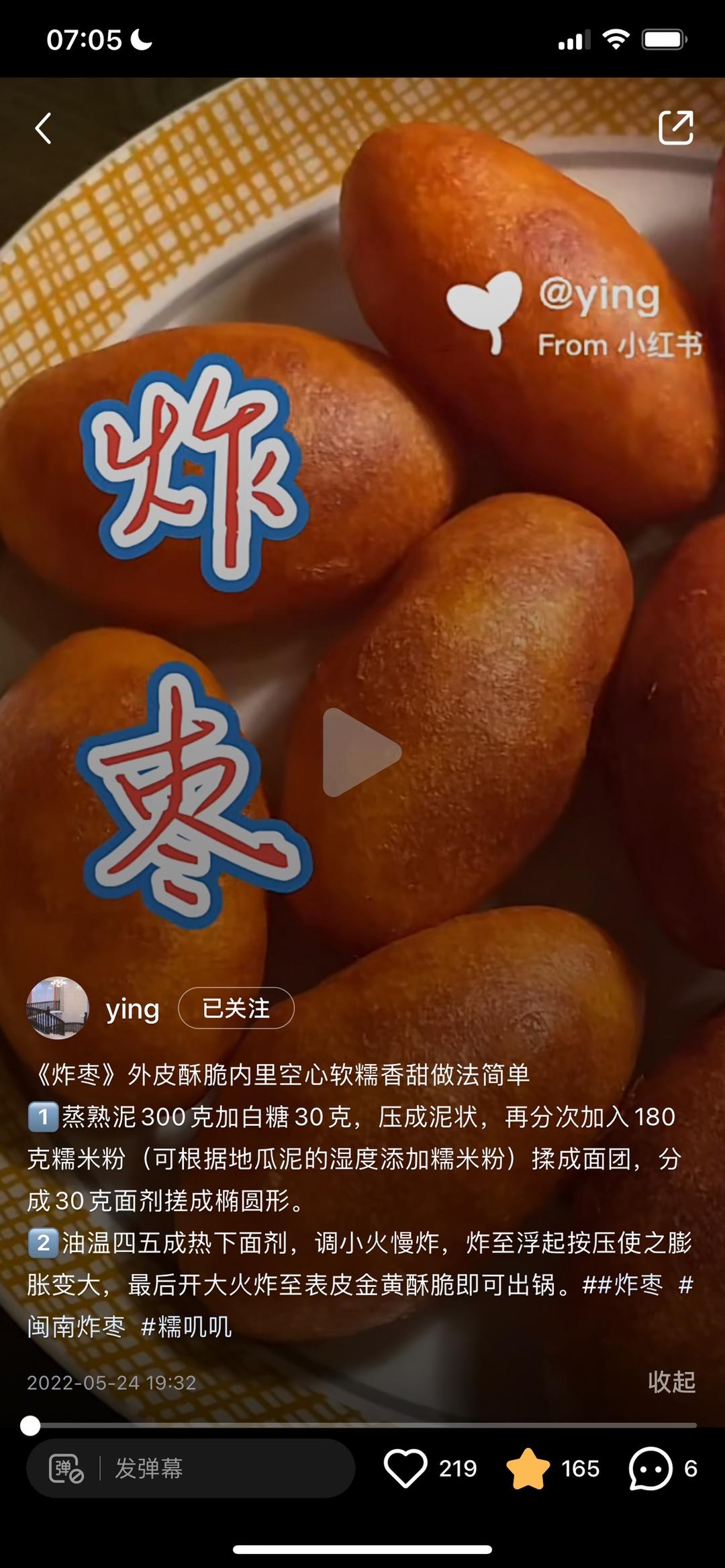The image size is (725, 1568).
Task: Toggle the danmaku display icon
Action: coord(66,1468)
